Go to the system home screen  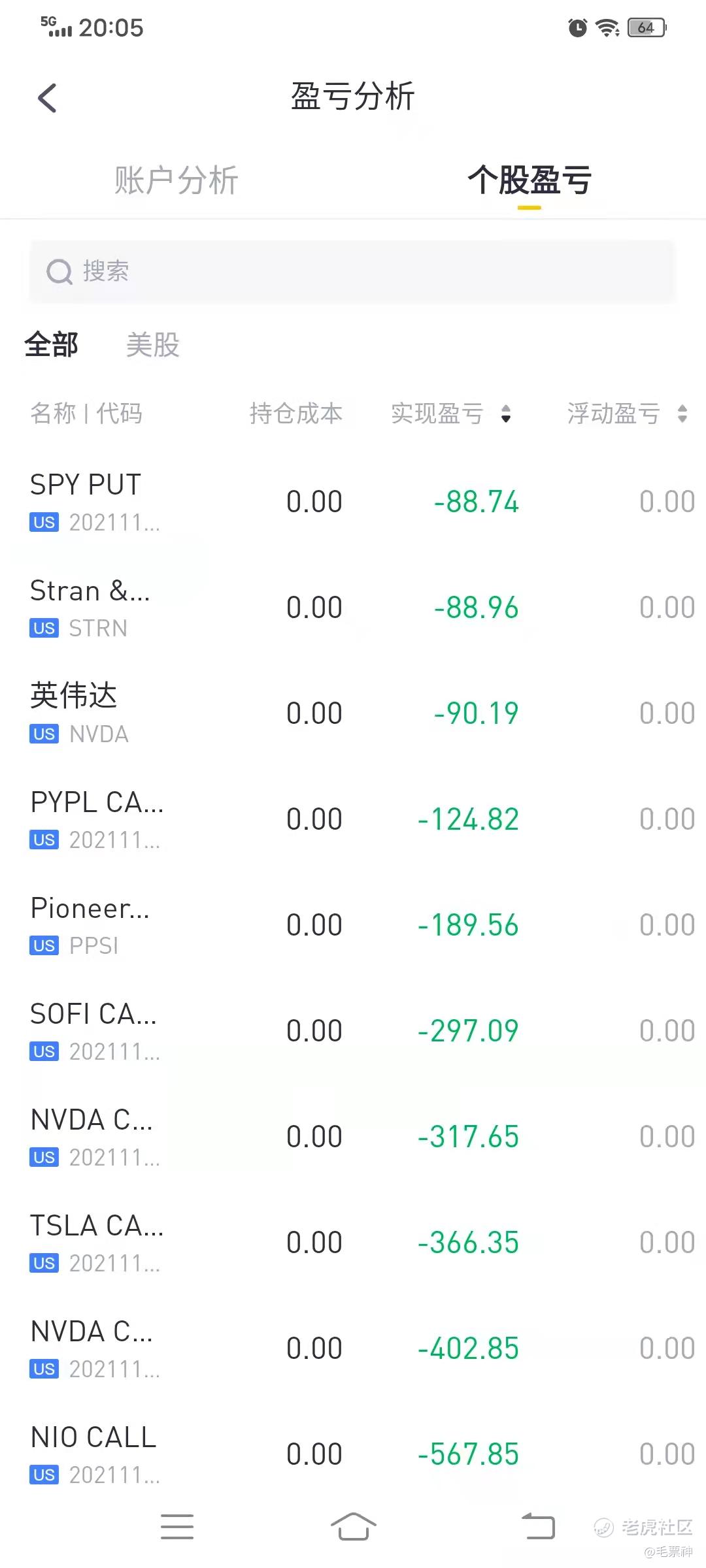(353, 1526)
